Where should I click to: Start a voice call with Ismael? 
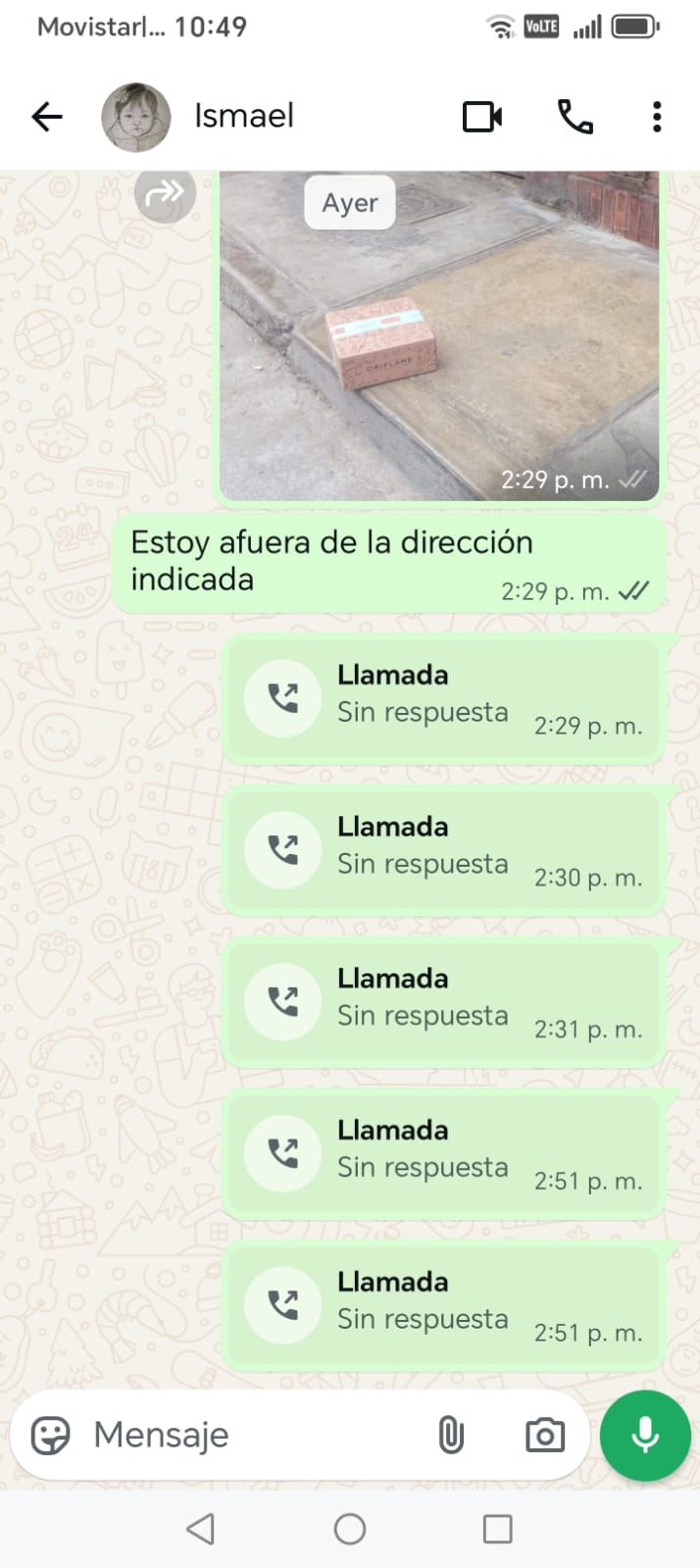[x=575, y=117]
